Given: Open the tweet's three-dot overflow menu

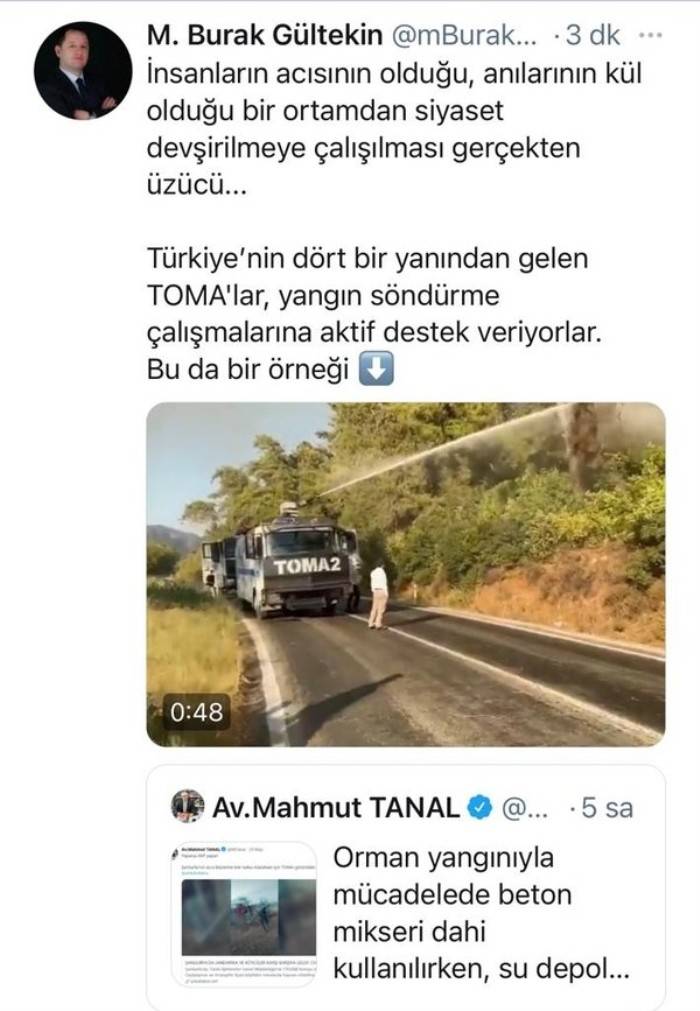Looking at the screenshot, I should [650, 35].
